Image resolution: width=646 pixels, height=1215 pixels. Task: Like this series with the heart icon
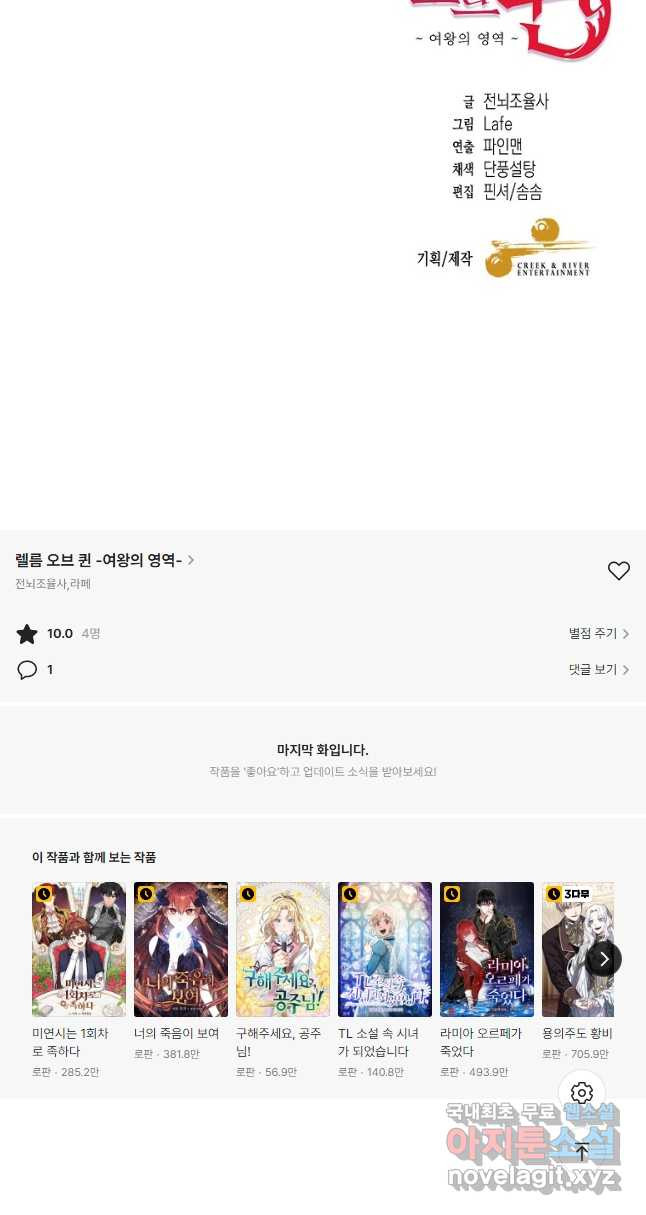click(x=619, y=570)
